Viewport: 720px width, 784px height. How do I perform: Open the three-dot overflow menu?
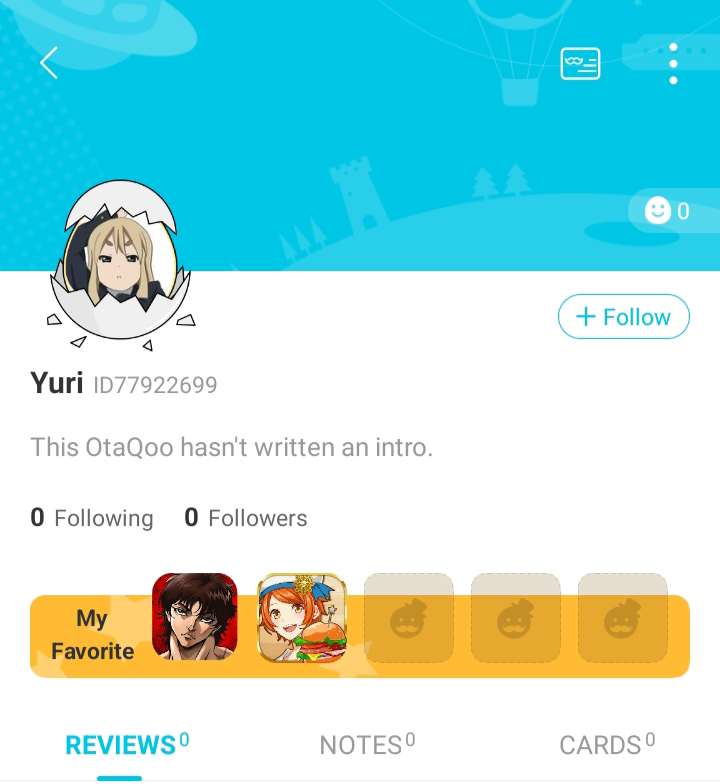(x=673, y=63)
